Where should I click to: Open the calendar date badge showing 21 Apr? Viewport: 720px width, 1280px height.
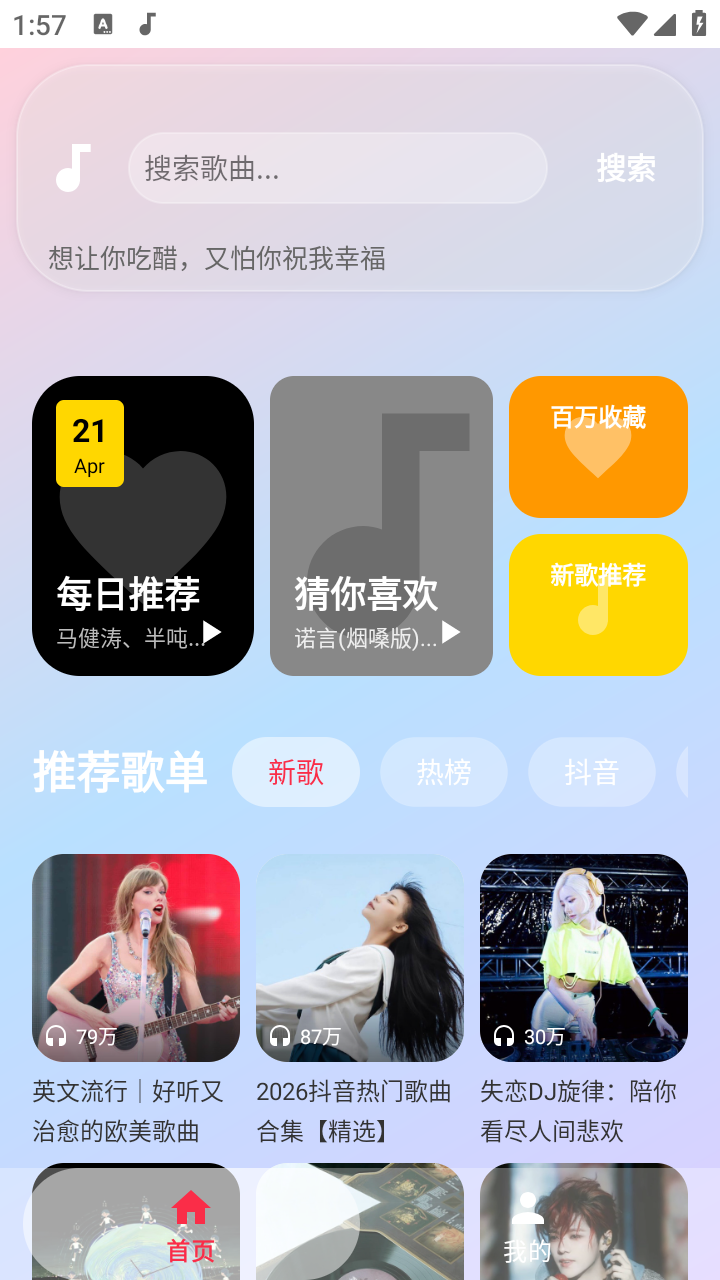coord(88,442)
